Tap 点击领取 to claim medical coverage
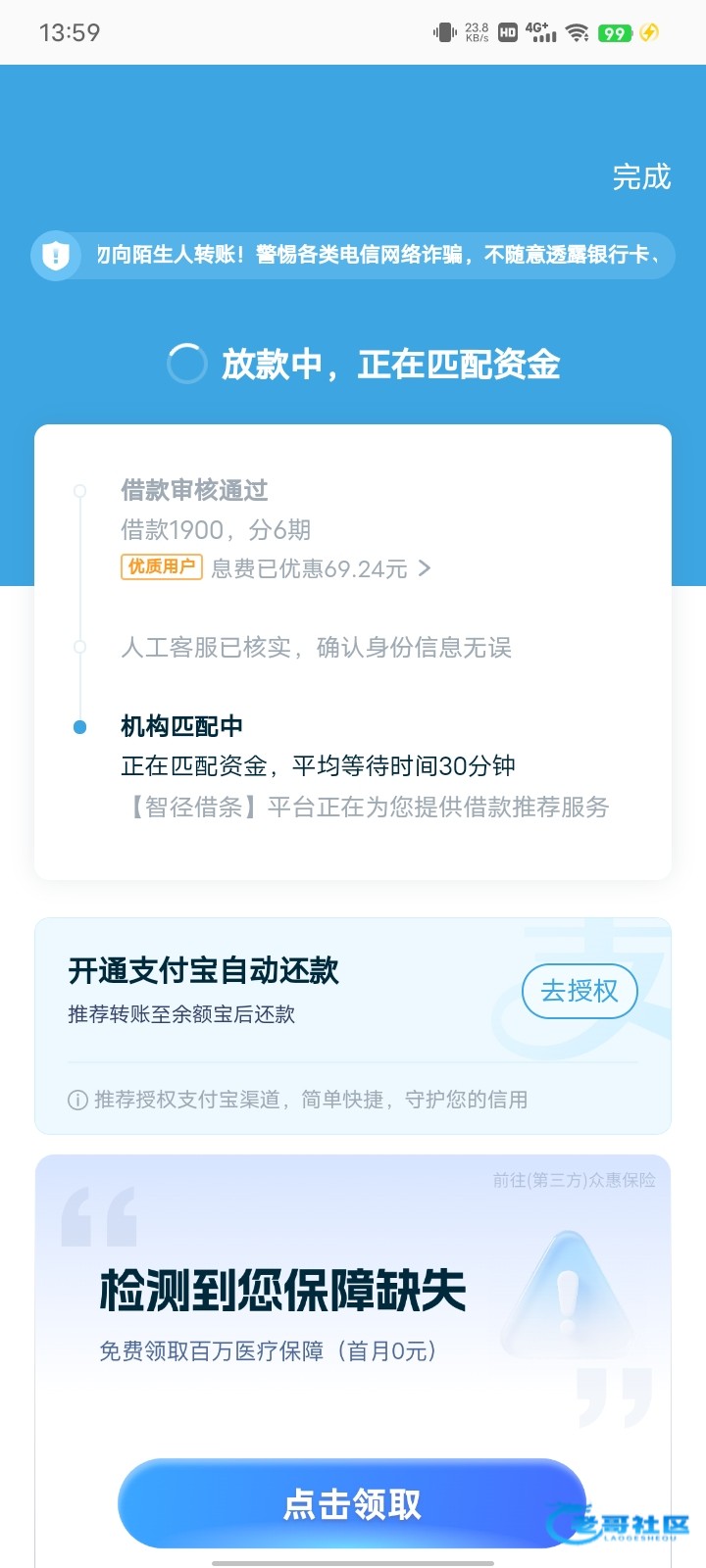 tap(351, 1503)
